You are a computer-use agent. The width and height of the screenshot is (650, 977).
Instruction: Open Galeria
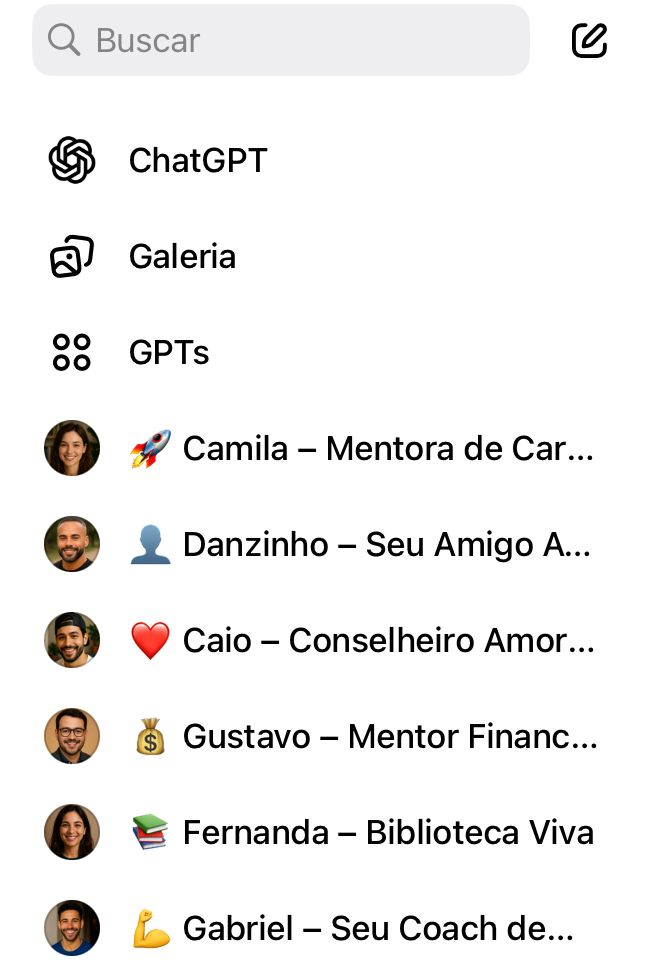(182, 257)
